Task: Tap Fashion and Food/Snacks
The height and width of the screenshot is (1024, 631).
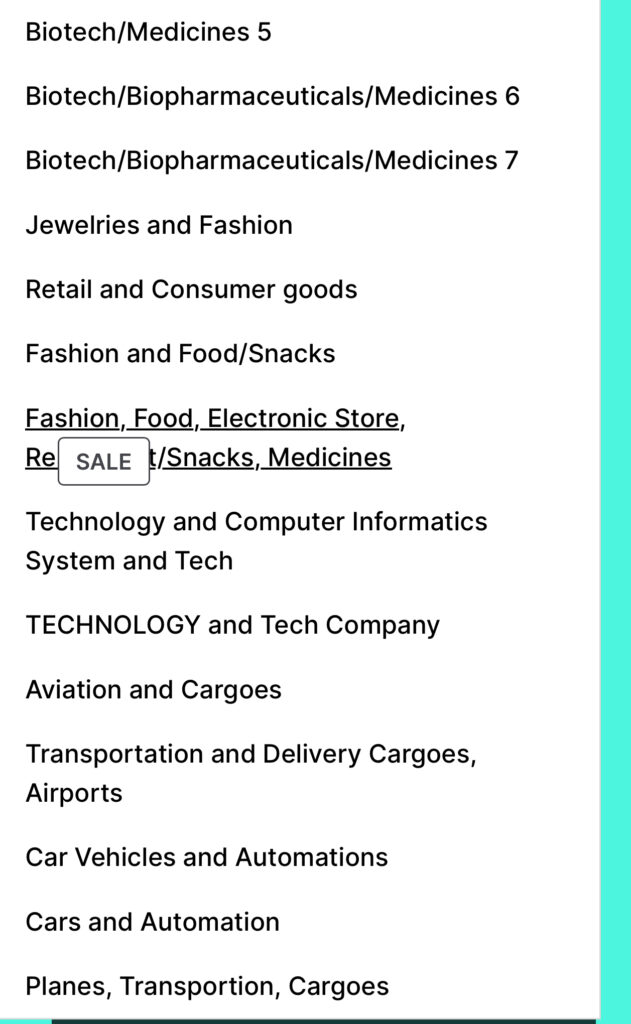Action: tap(180, 353)
